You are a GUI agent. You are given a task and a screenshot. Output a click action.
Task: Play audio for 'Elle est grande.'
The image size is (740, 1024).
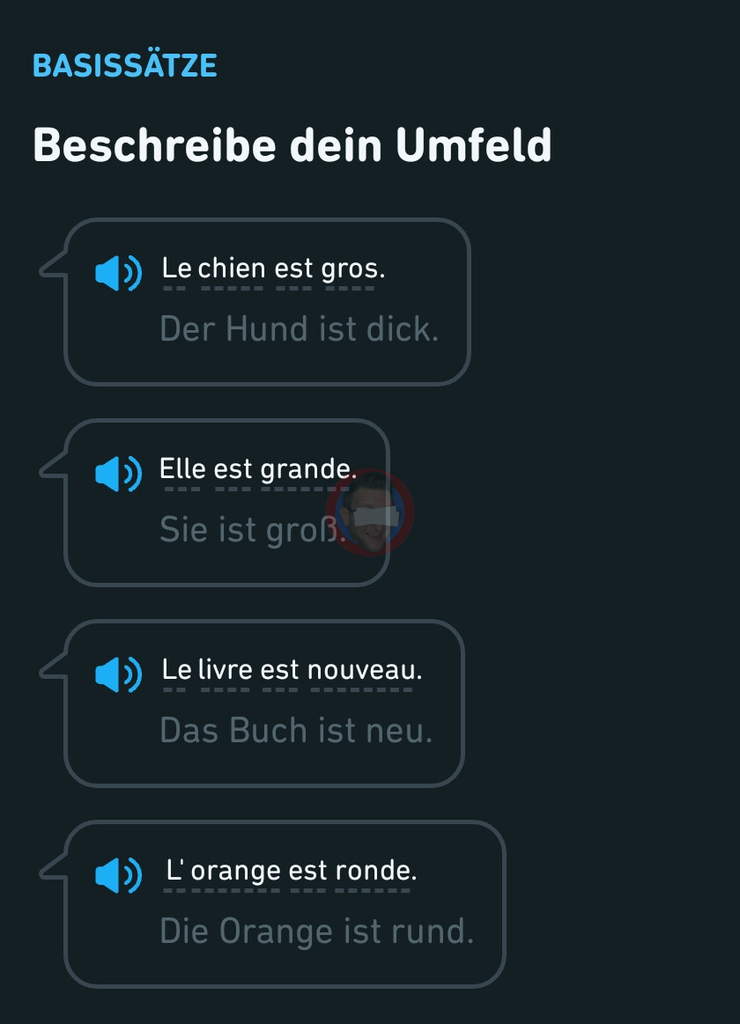(x=118, y=474)
